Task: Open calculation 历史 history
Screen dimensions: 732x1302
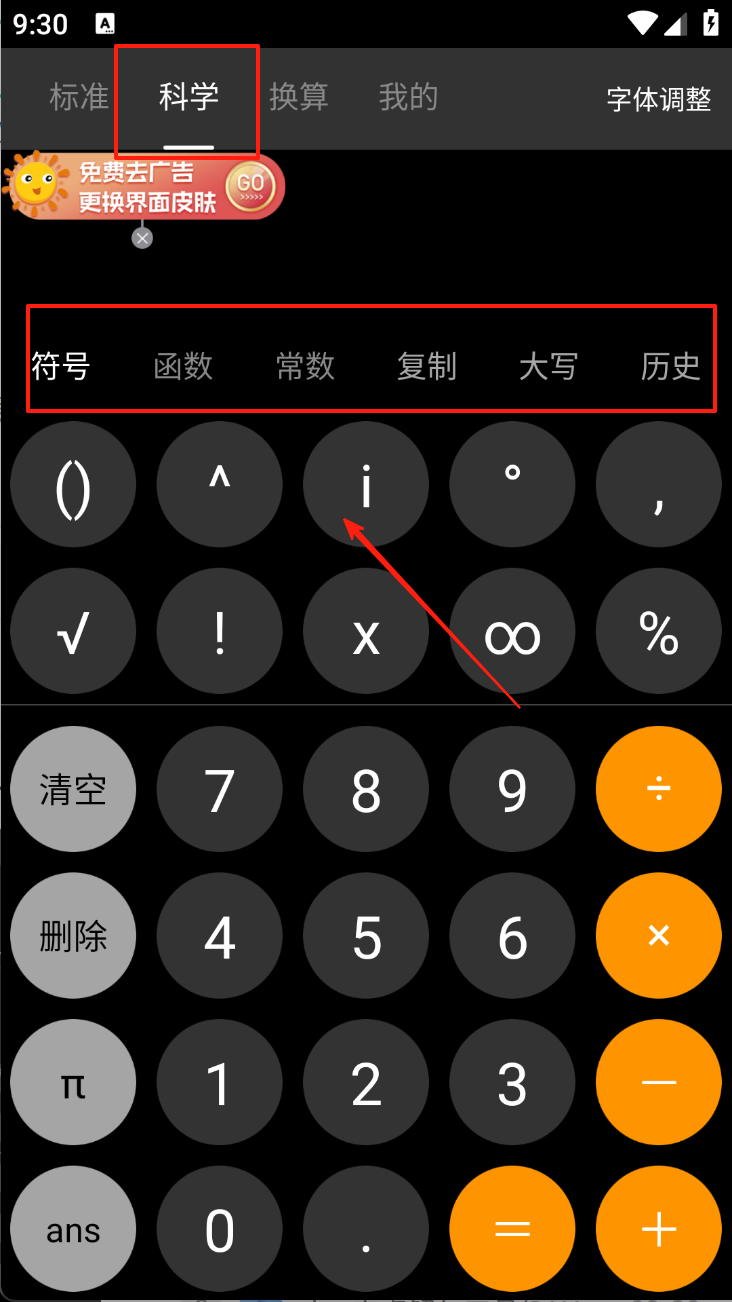Action: (x=670, y=366)
